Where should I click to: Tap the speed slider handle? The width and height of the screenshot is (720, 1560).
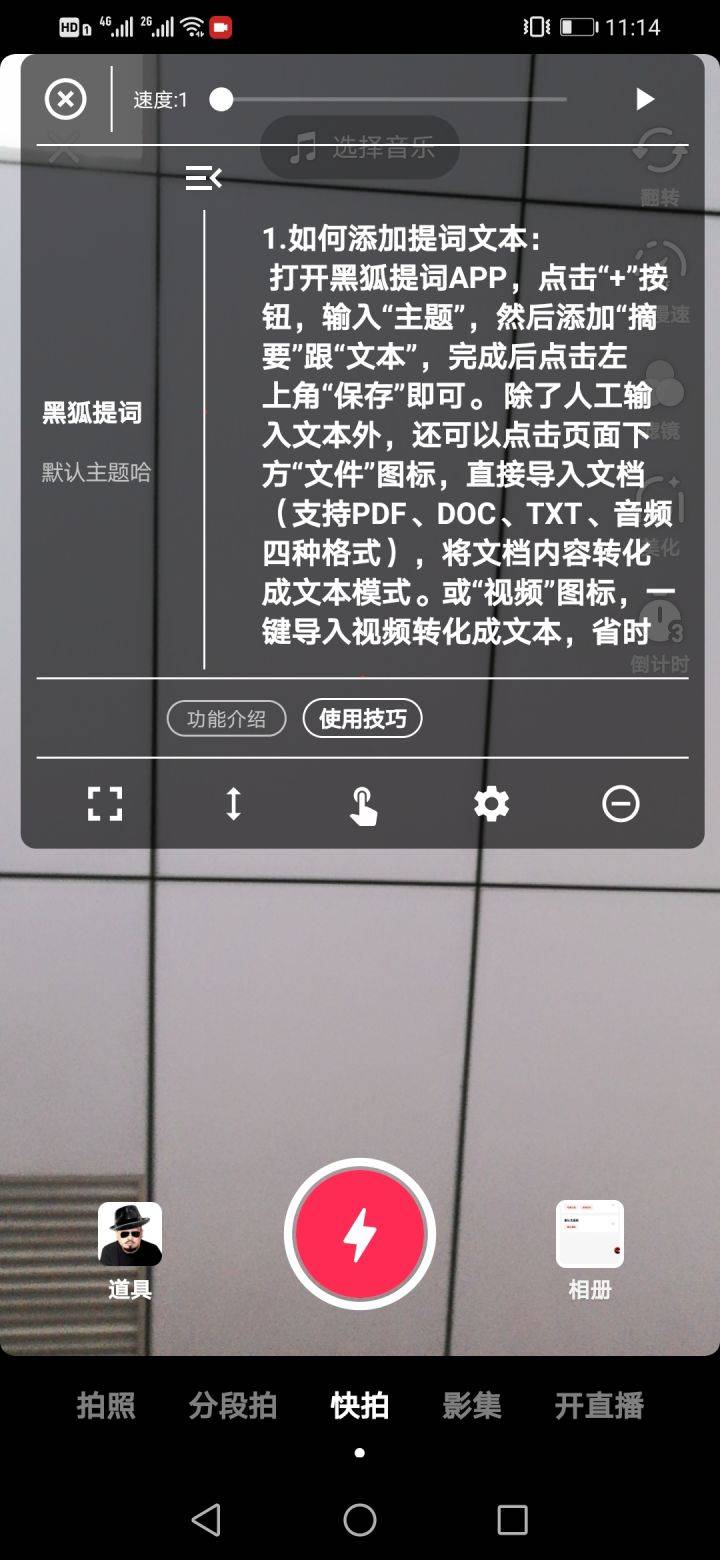click(x=221, y=99)
